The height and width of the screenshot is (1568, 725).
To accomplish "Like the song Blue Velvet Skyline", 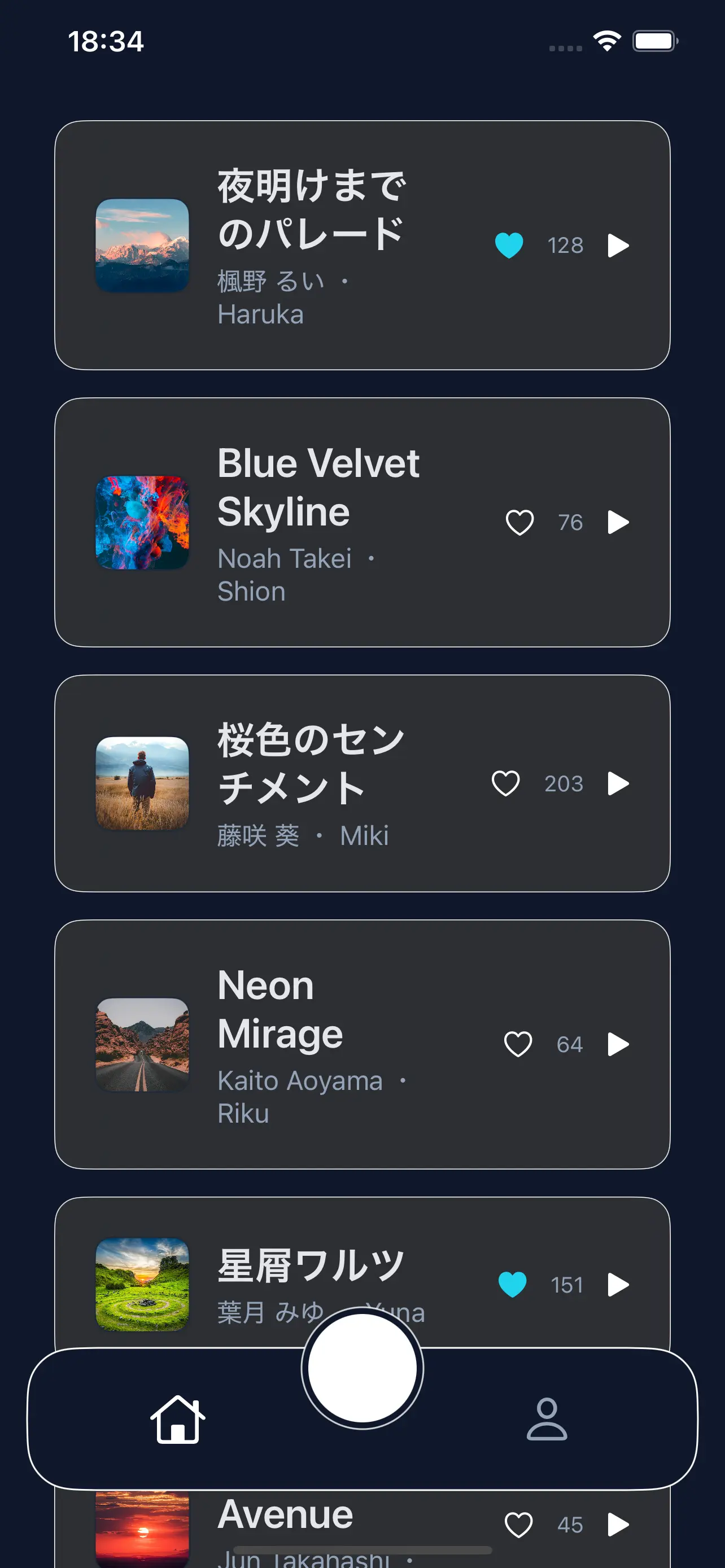I will [x=519, y=522].
